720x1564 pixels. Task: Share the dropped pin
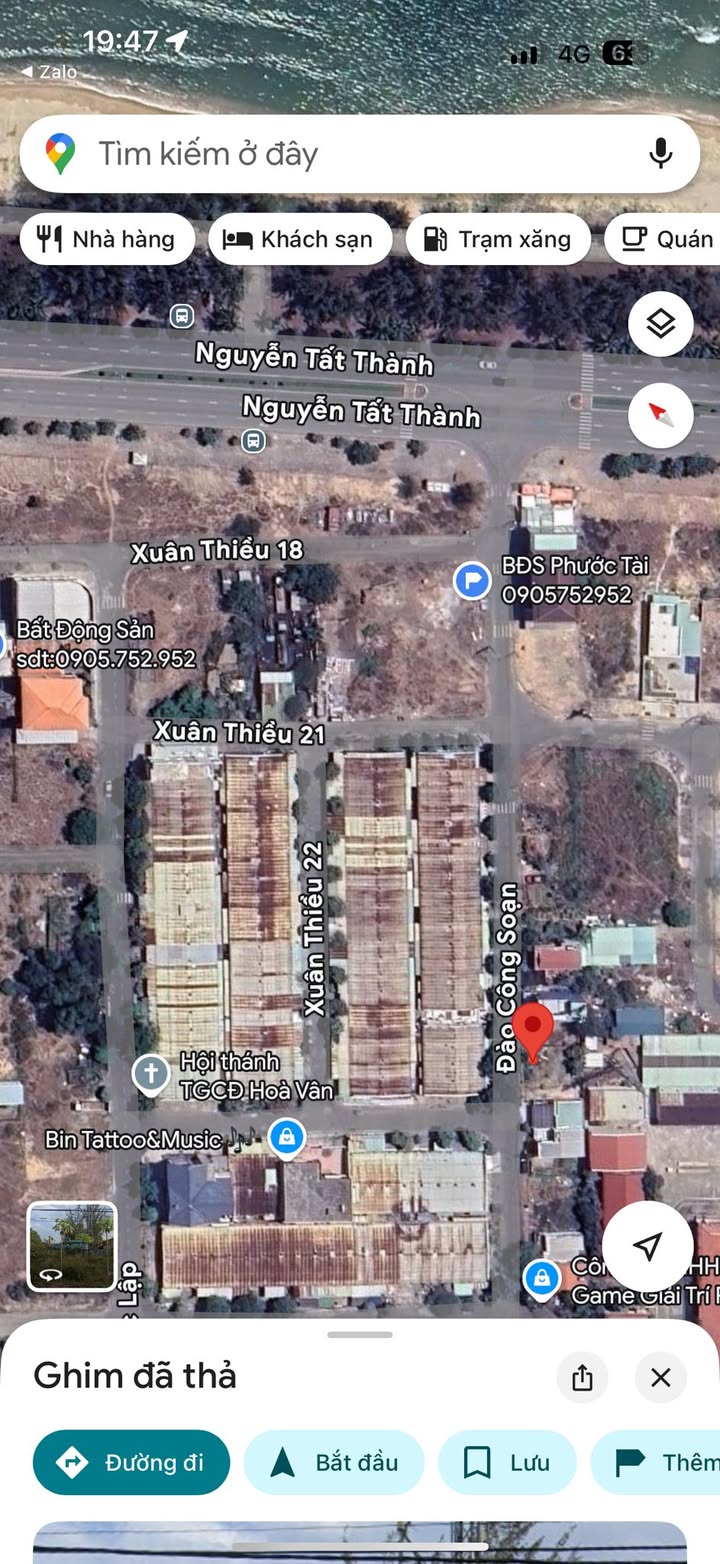pyautogui.click(x=582, y=1378)
